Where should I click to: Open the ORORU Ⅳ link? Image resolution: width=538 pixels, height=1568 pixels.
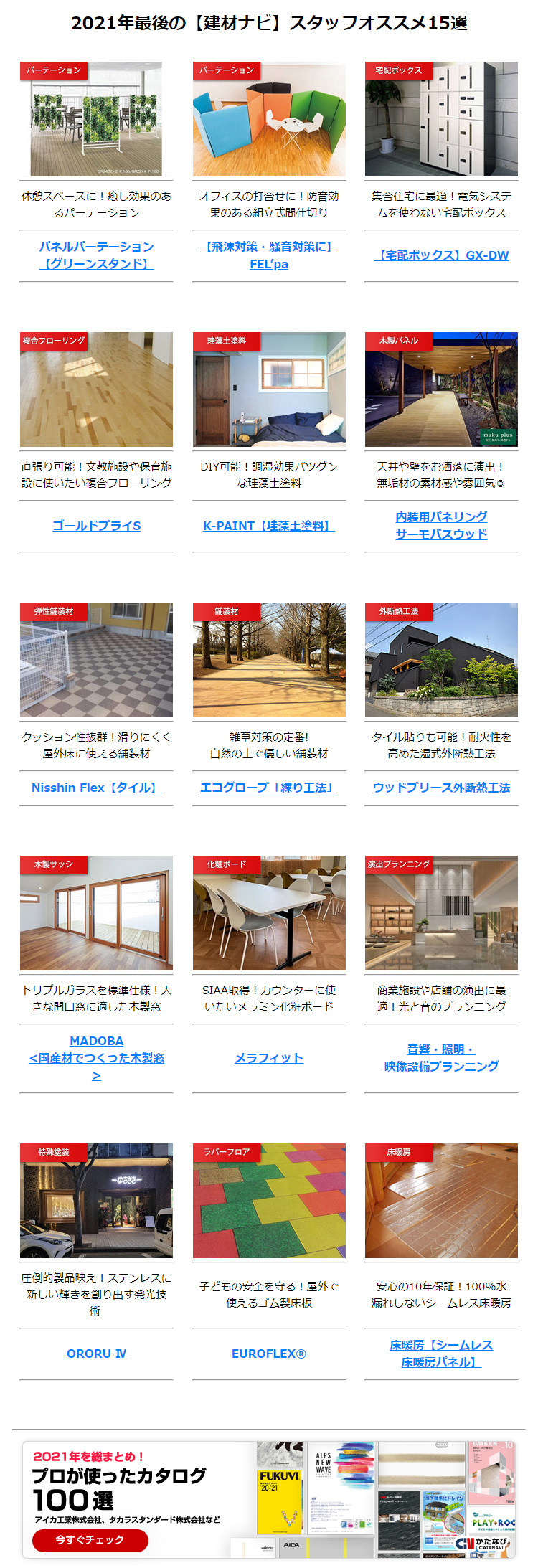click(x=96, y=1354)
